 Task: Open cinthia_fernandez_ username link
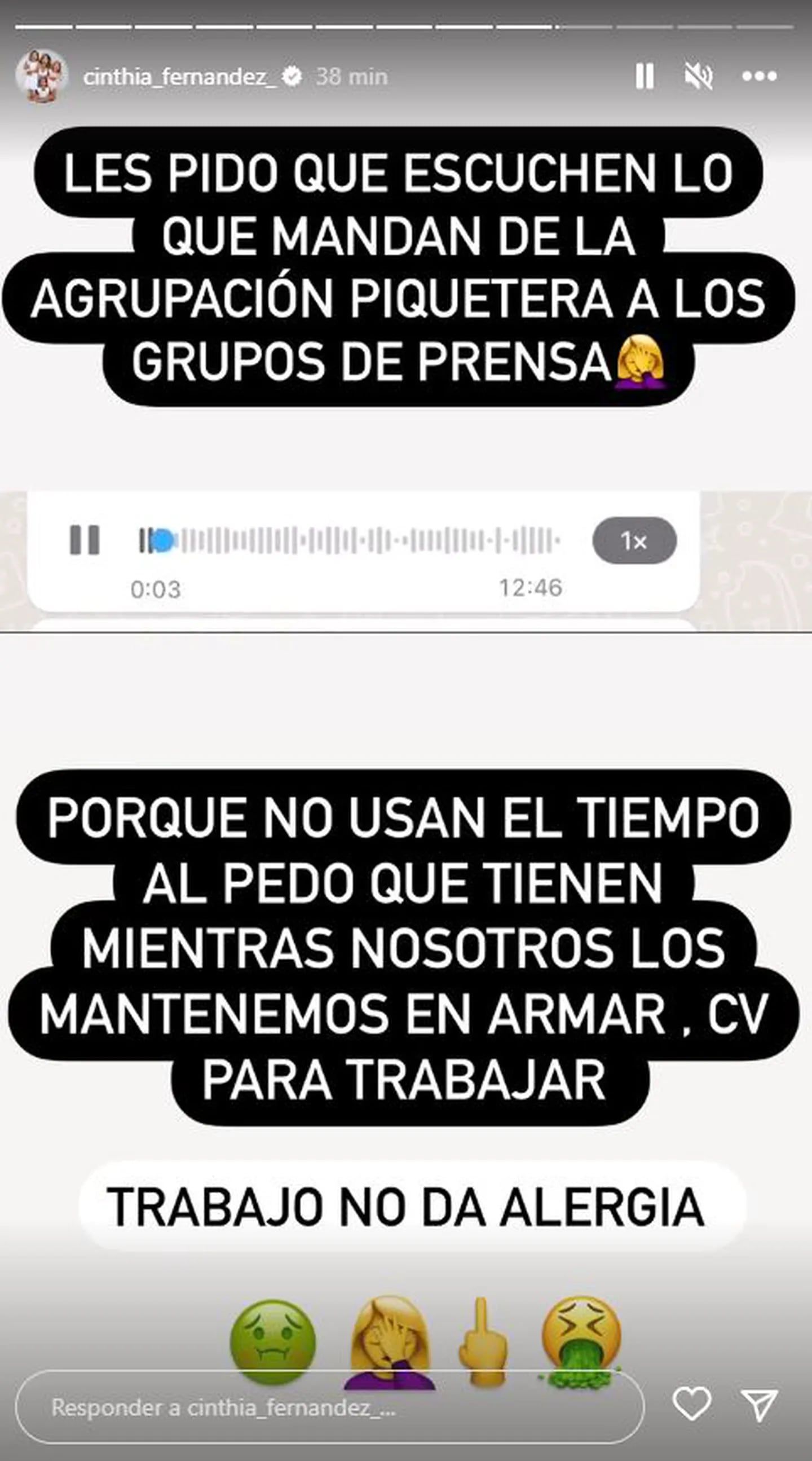pos(182,76)
